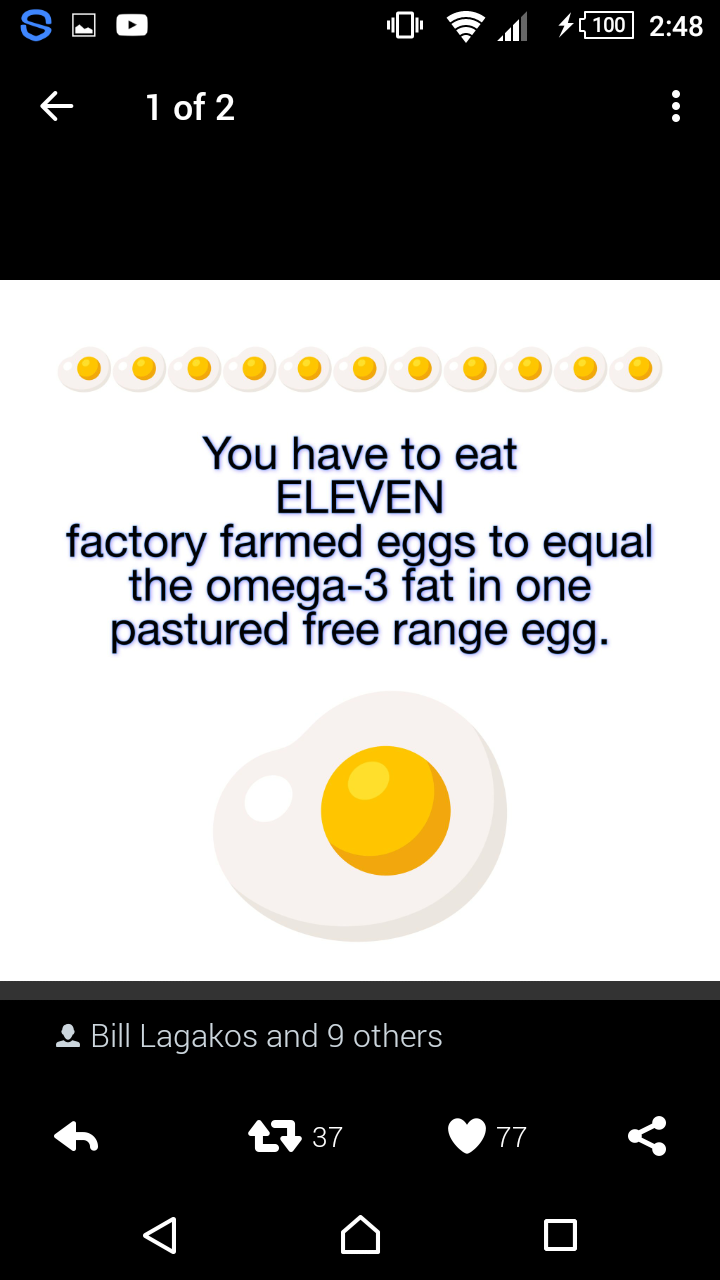Image resolution: width=720 pixels, height=1280 pixels.
Task: Share this tweet
Action: pos(647,1136)
